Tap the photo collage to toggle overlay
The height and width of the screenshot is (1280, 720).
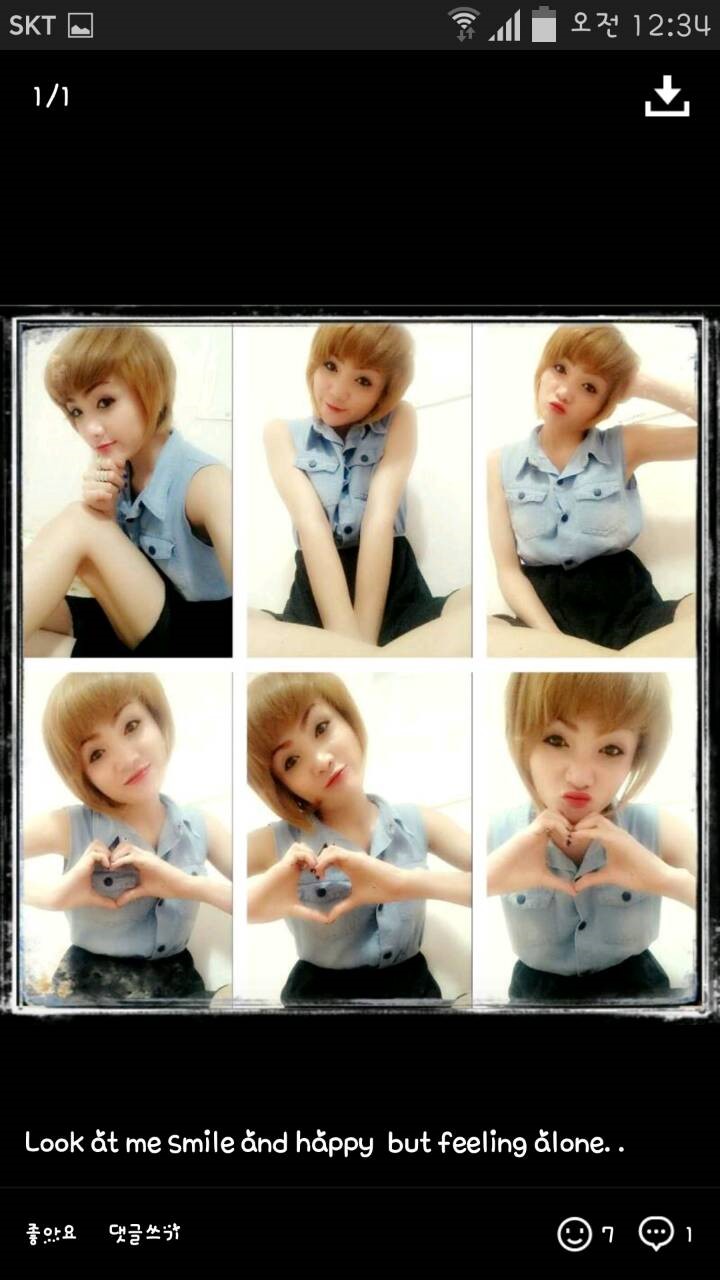pos(360,663)
